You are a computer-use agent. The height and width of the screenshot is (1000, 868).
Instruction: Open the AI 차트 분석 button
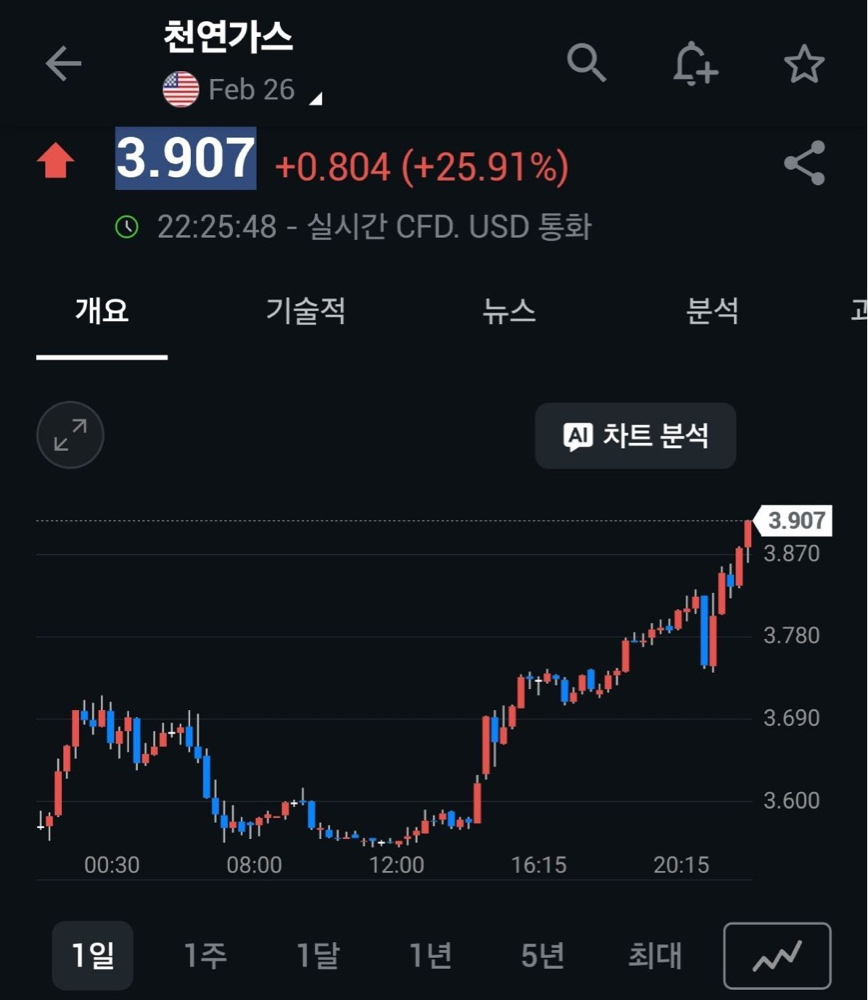636,436
